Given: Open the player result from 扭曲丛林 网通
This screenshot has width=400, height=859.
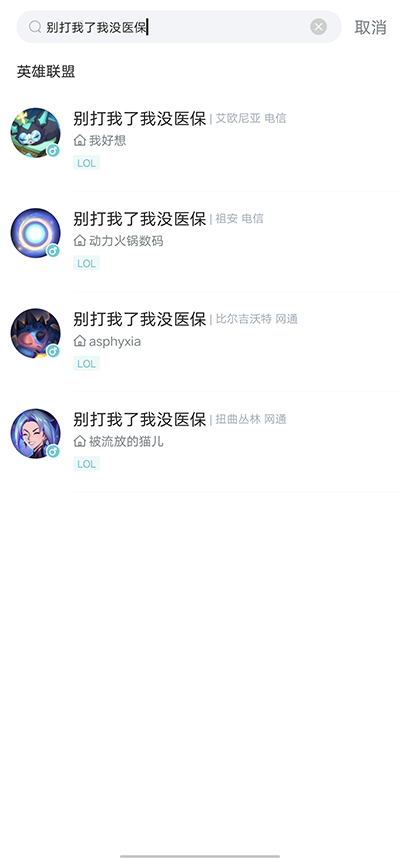Looking at the screenshot, I should pyautogui.click(x=200, y=442).
